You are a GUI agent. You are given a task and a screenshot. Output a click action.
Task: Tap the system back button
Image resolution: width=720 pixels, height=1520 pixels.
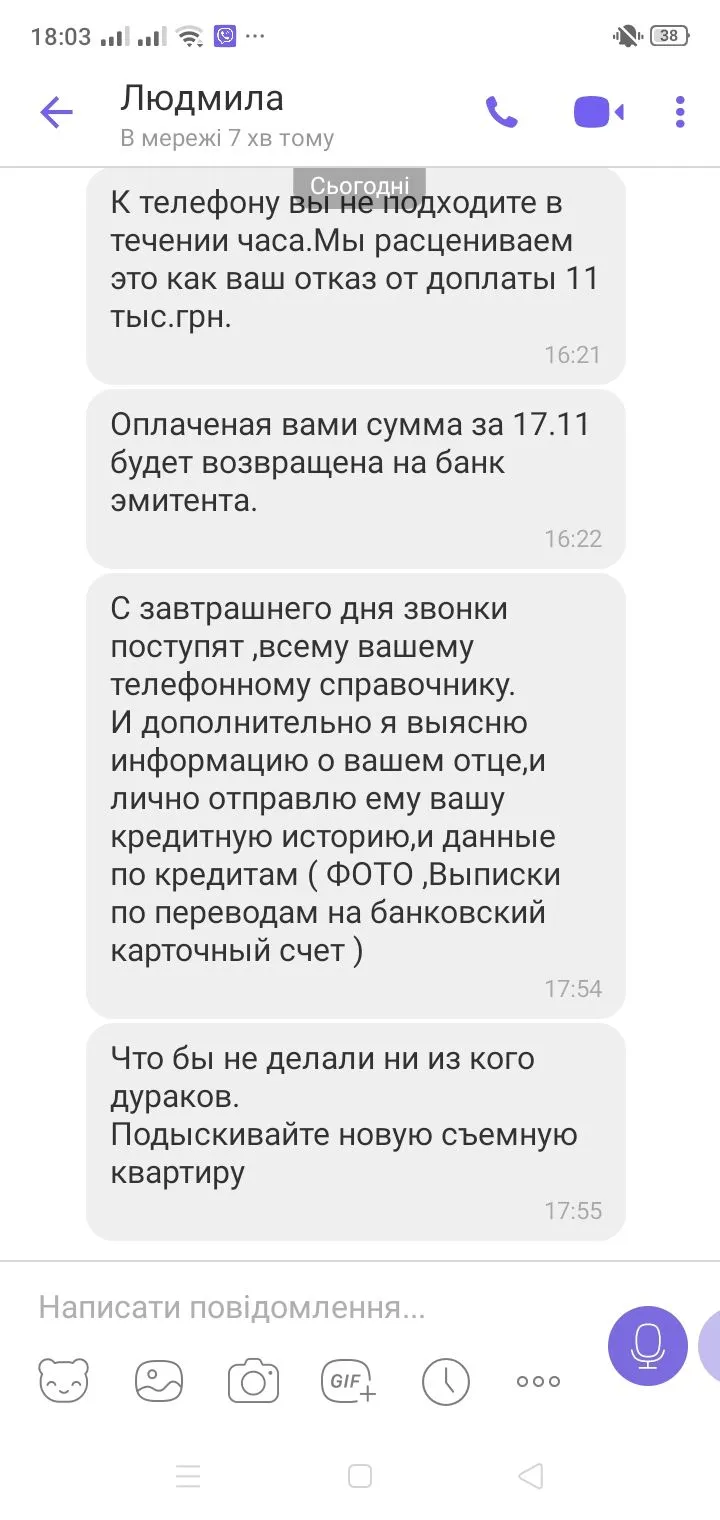[x=531, y=1476]
